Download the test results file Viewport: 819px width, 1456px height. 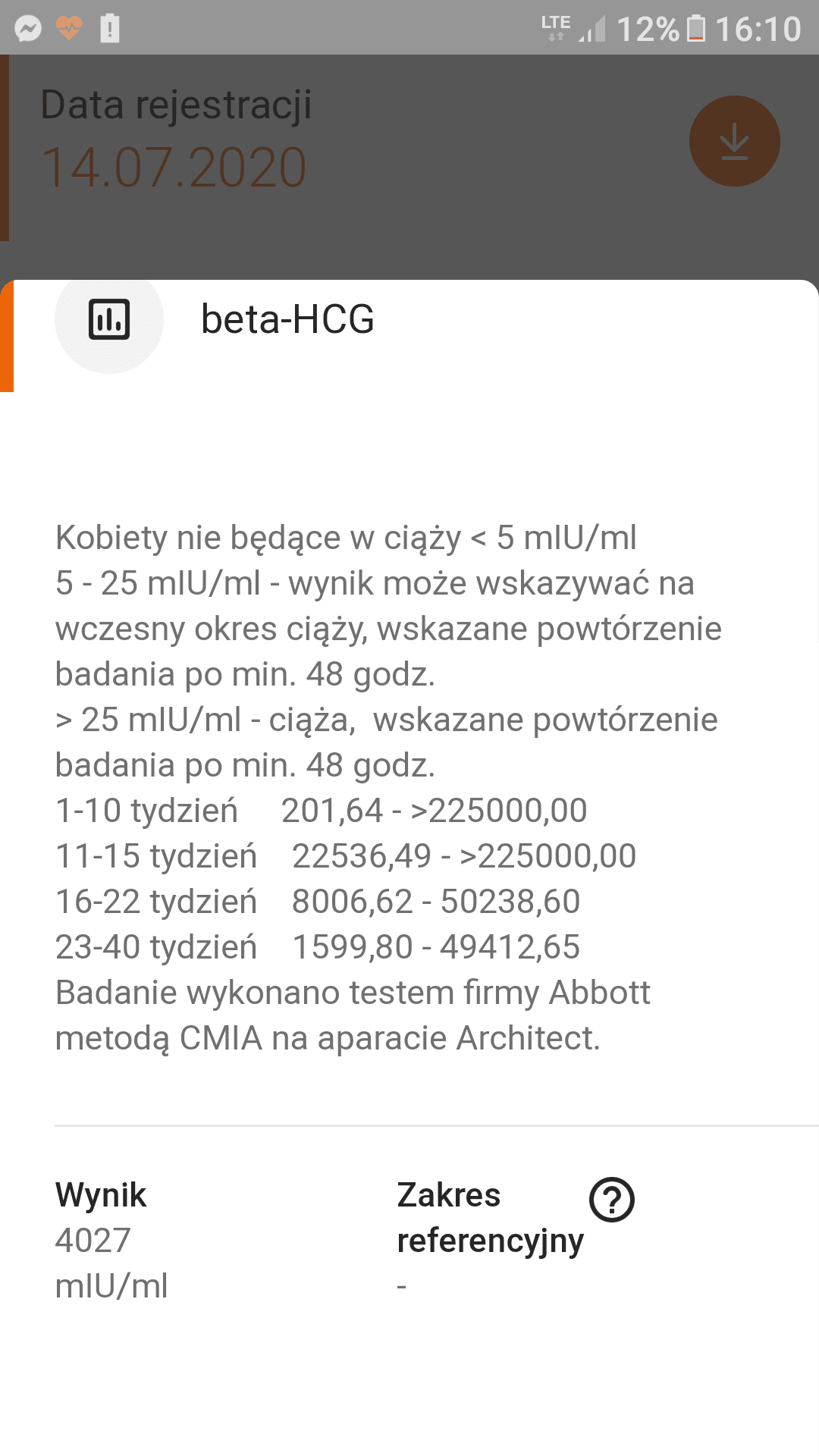[734, 141]
